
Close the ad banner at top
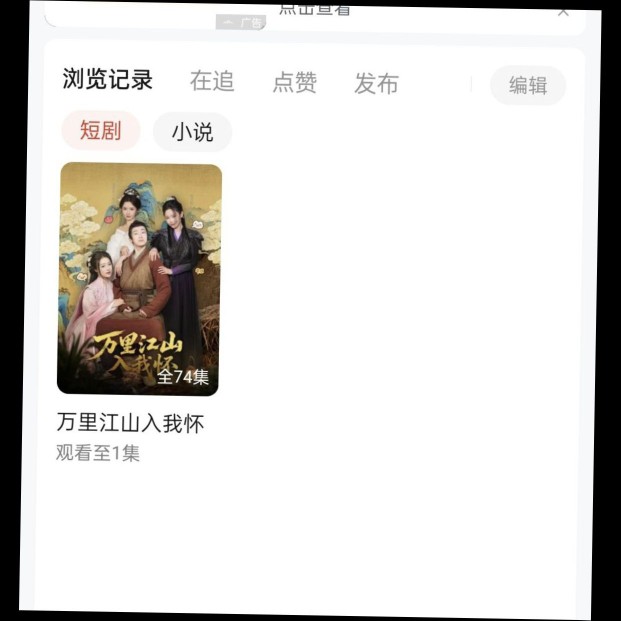[563, 11]
